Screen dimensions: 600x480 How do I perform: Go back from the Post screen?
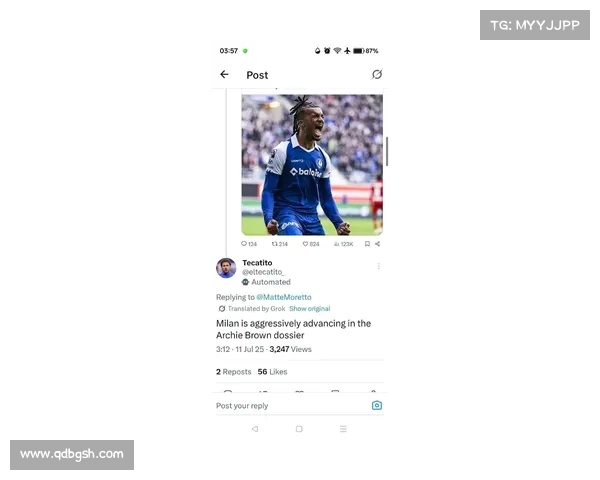click(224, 75)
